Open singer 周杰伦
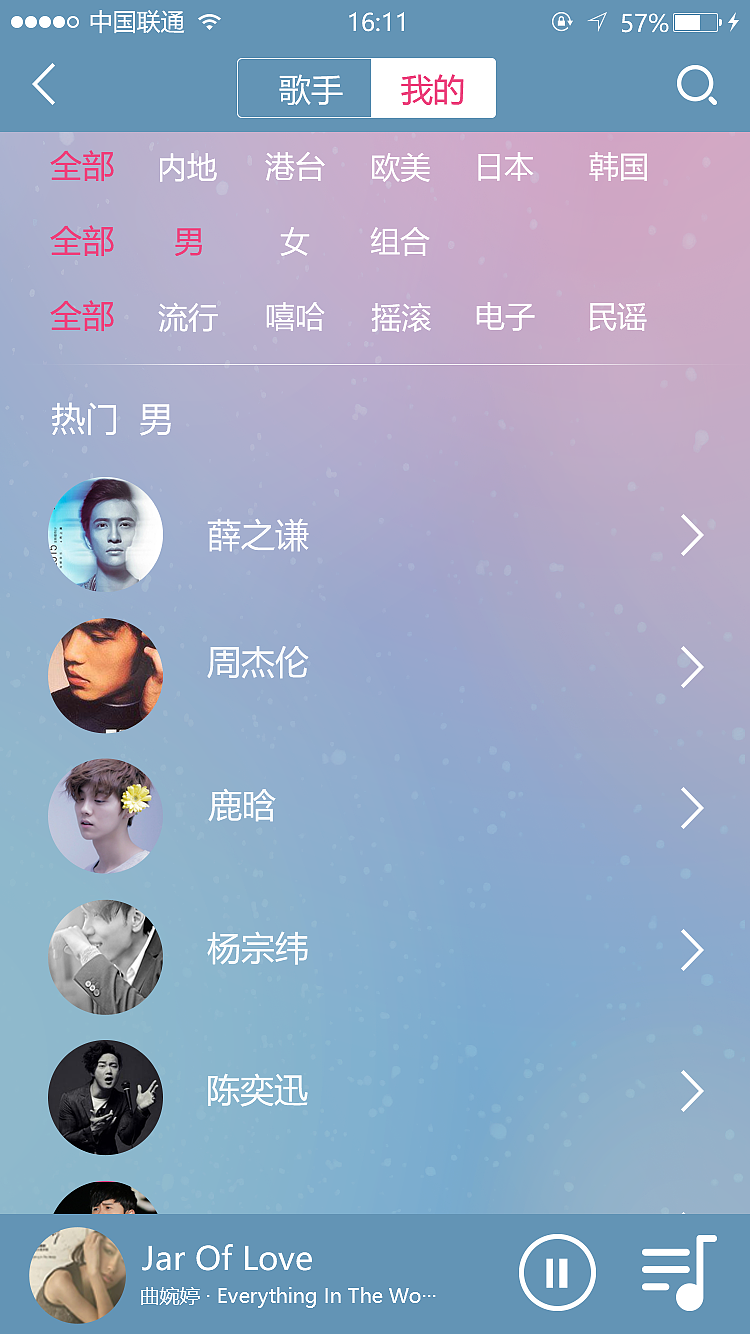Screen dimensions: 750x1334 tap(258, 664)
